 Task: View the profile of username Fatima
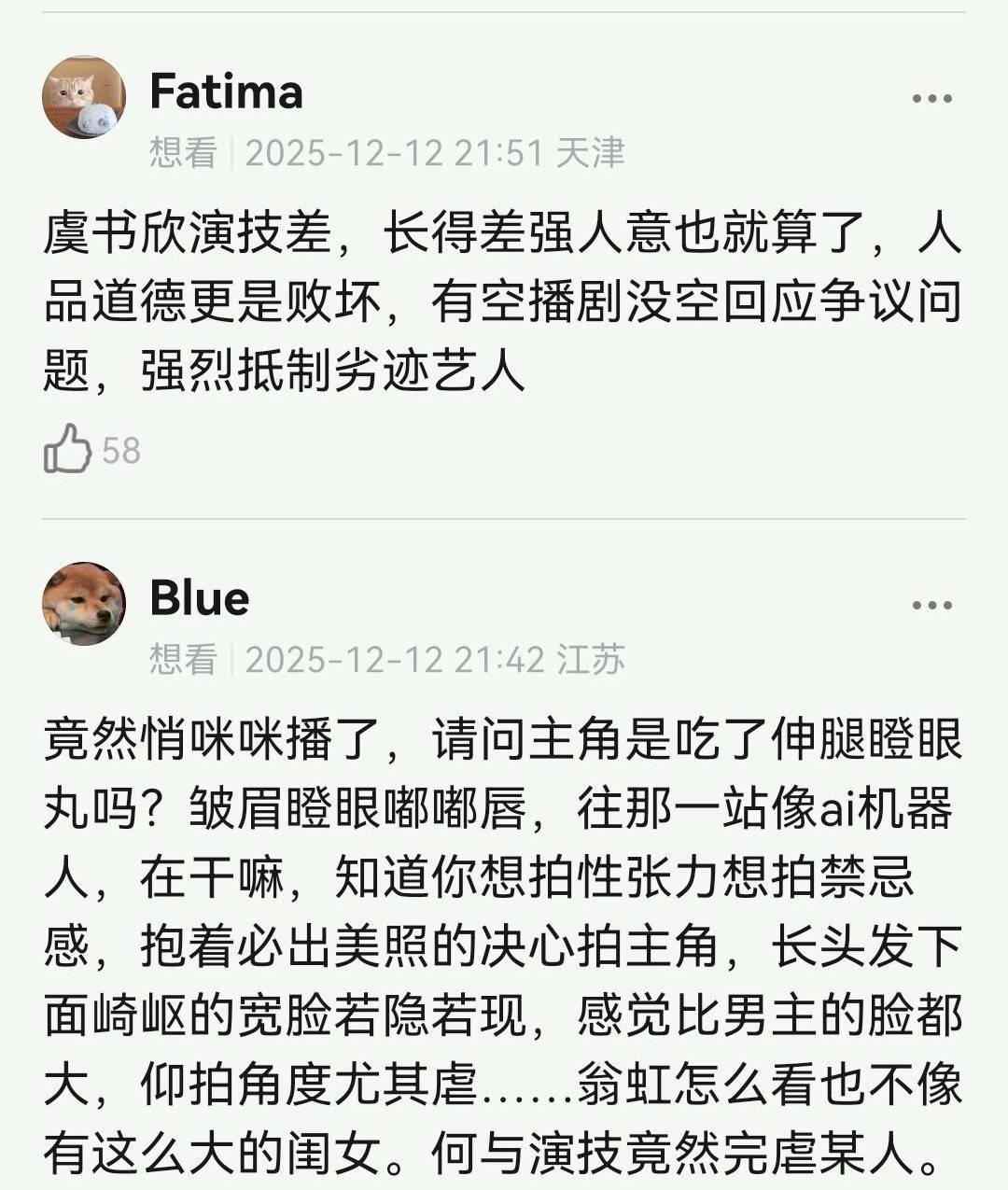pyautogui.click(x=226, y=91)
